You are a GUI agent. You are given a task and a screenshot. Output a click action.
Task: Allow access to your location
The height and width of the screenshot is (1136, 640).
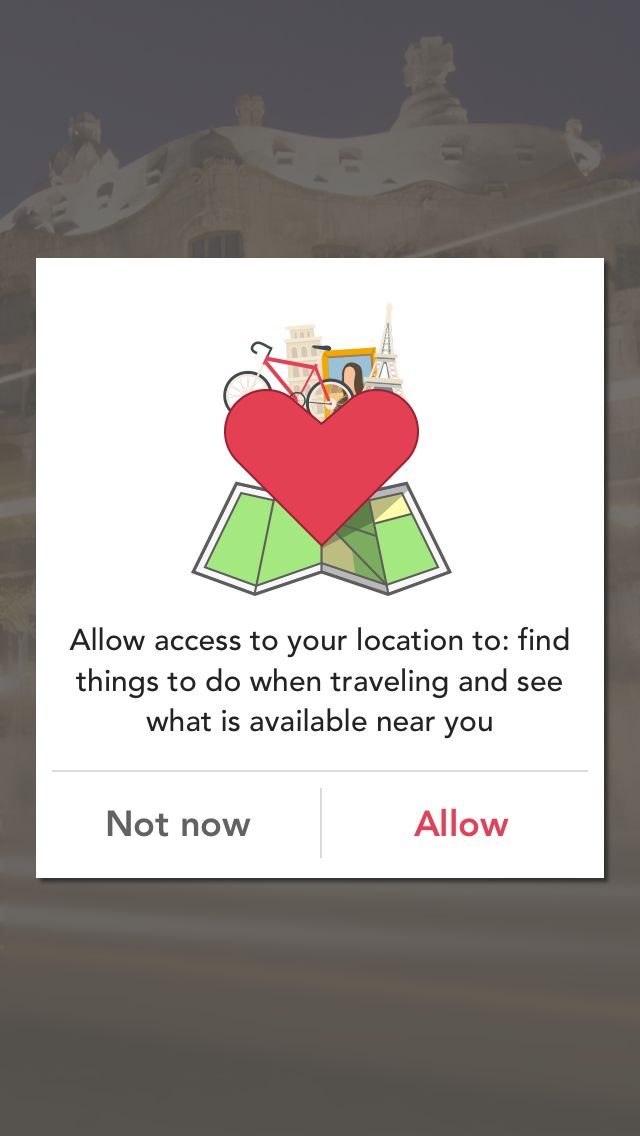tap(461, 824)
